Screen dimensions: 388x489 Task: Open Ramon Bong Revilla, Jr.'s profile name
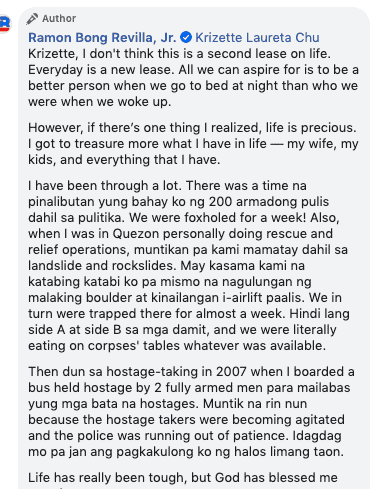(102, 38)
